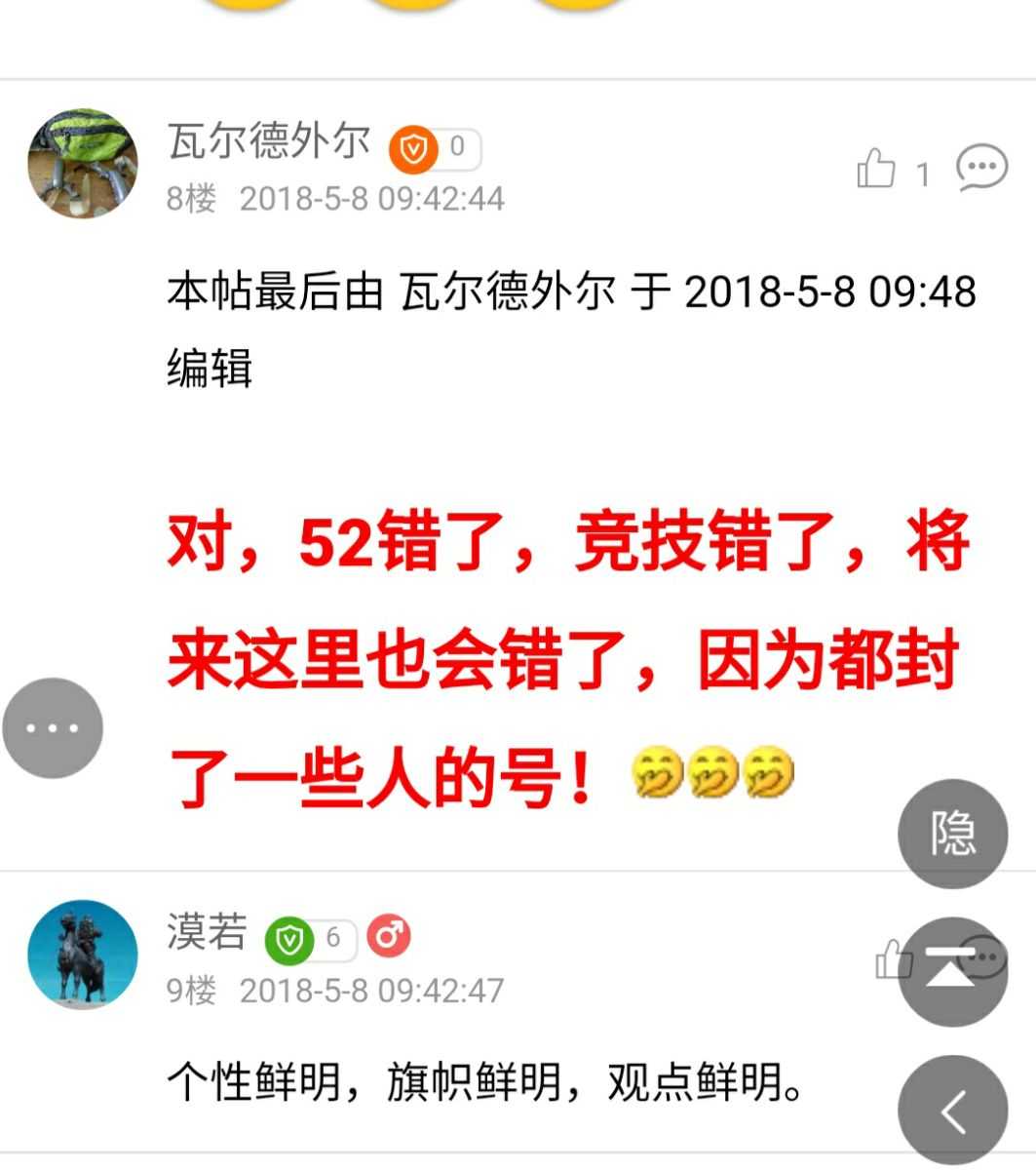Jump to top with the arrow button
1036x1170 pixels.
coord(951,971)
